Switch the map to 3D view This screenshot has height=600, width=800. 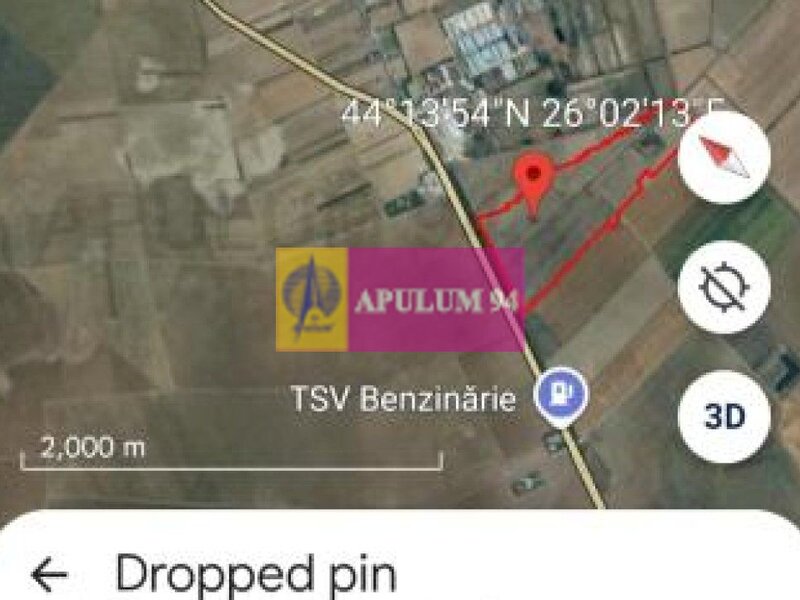tap(723, 416)
